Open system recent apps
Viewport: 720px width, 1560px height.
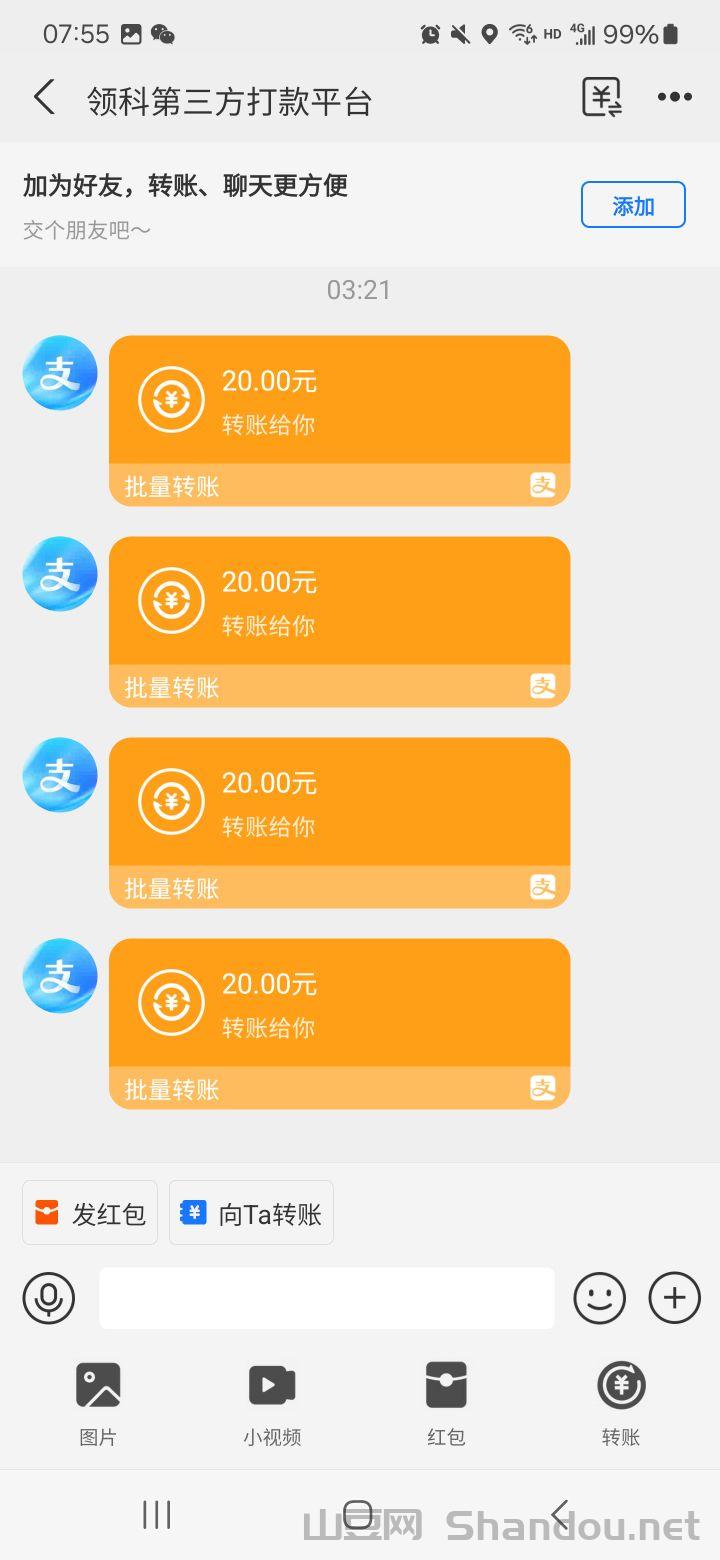point(157,1515)
